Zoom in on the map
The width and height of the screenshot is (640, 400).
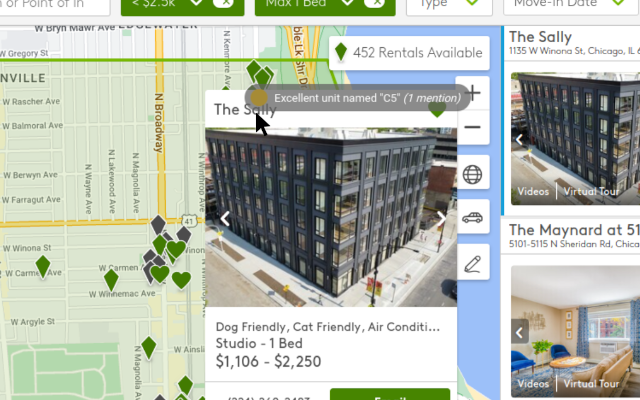point(472,93)
